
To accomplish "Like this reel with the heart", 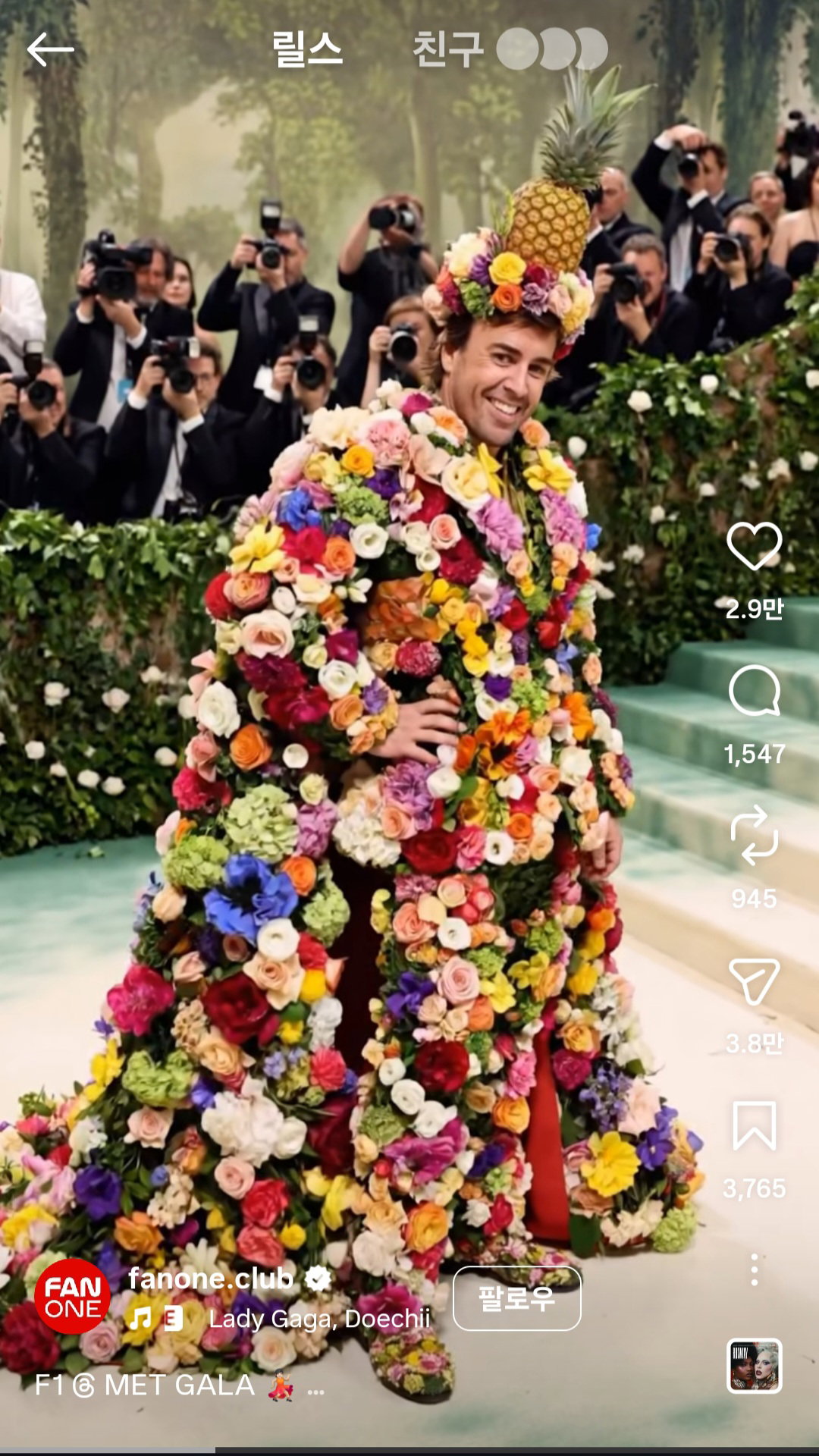I will coord(754,546).
